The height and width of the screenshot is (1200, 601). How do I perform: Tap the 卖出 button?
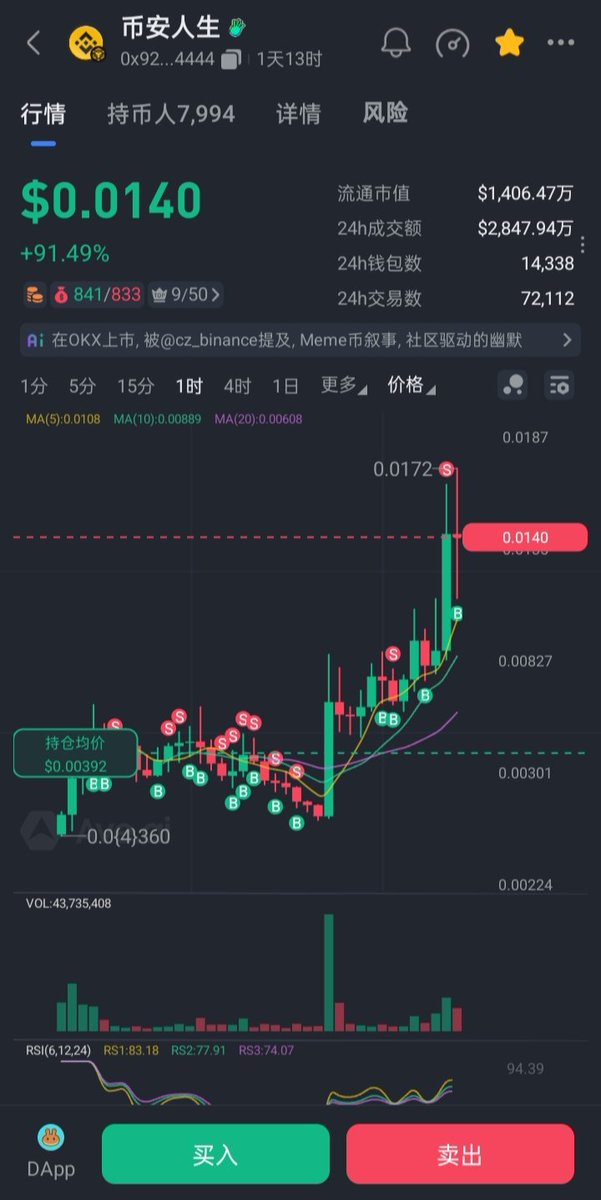coord(460,1154)
